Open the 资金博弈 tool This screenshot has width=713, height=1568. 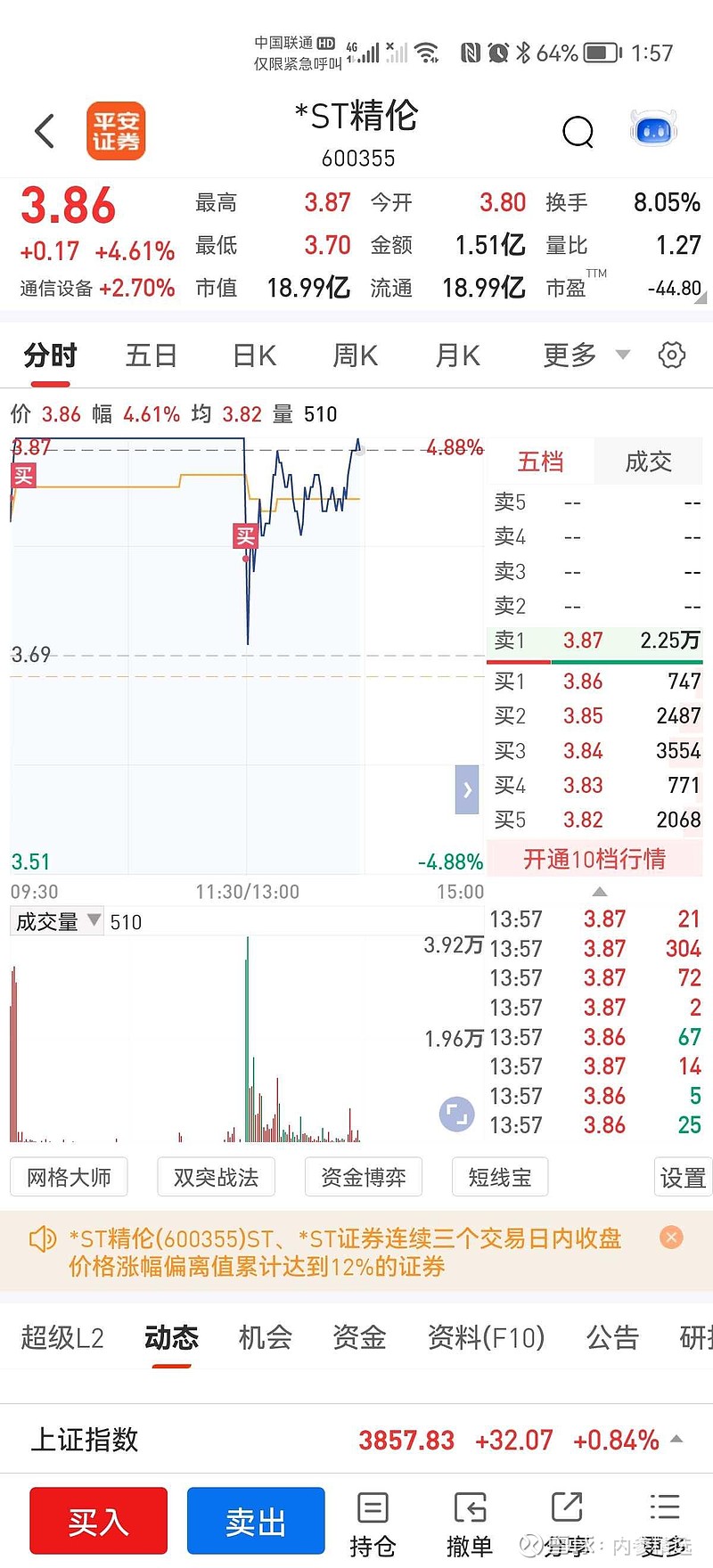364,1177
